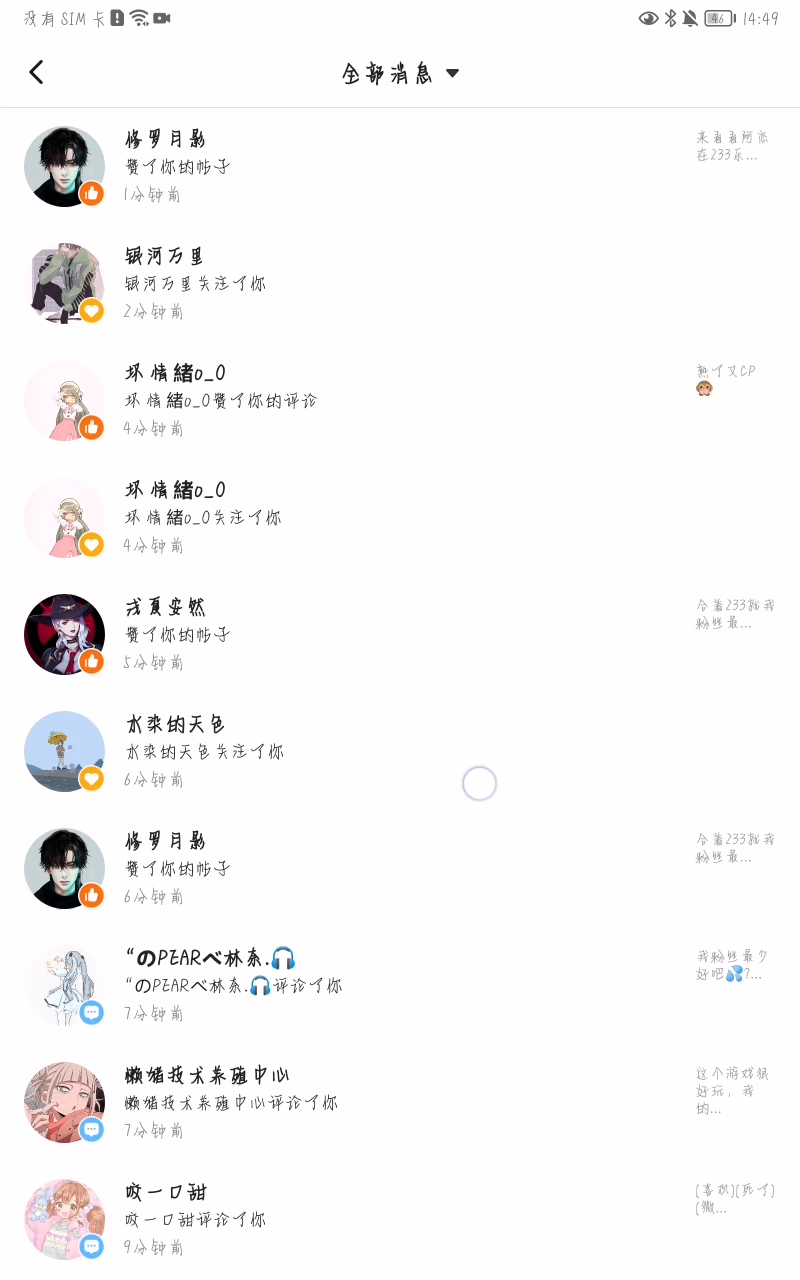
Task: Open 懒猫技术养殖中心's comment notification
Action: click(x=400, y=1102)
